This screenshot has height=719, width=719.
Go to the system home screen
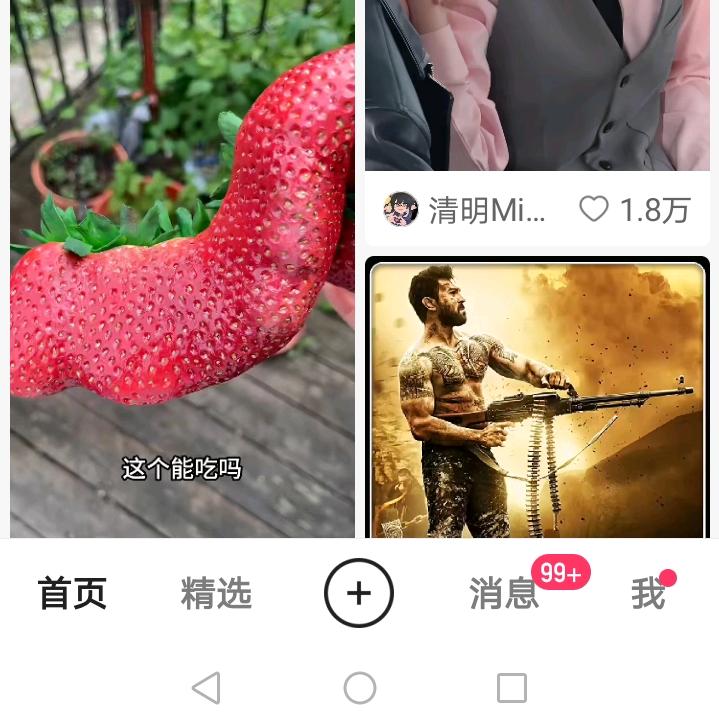(x=360, y=688)
